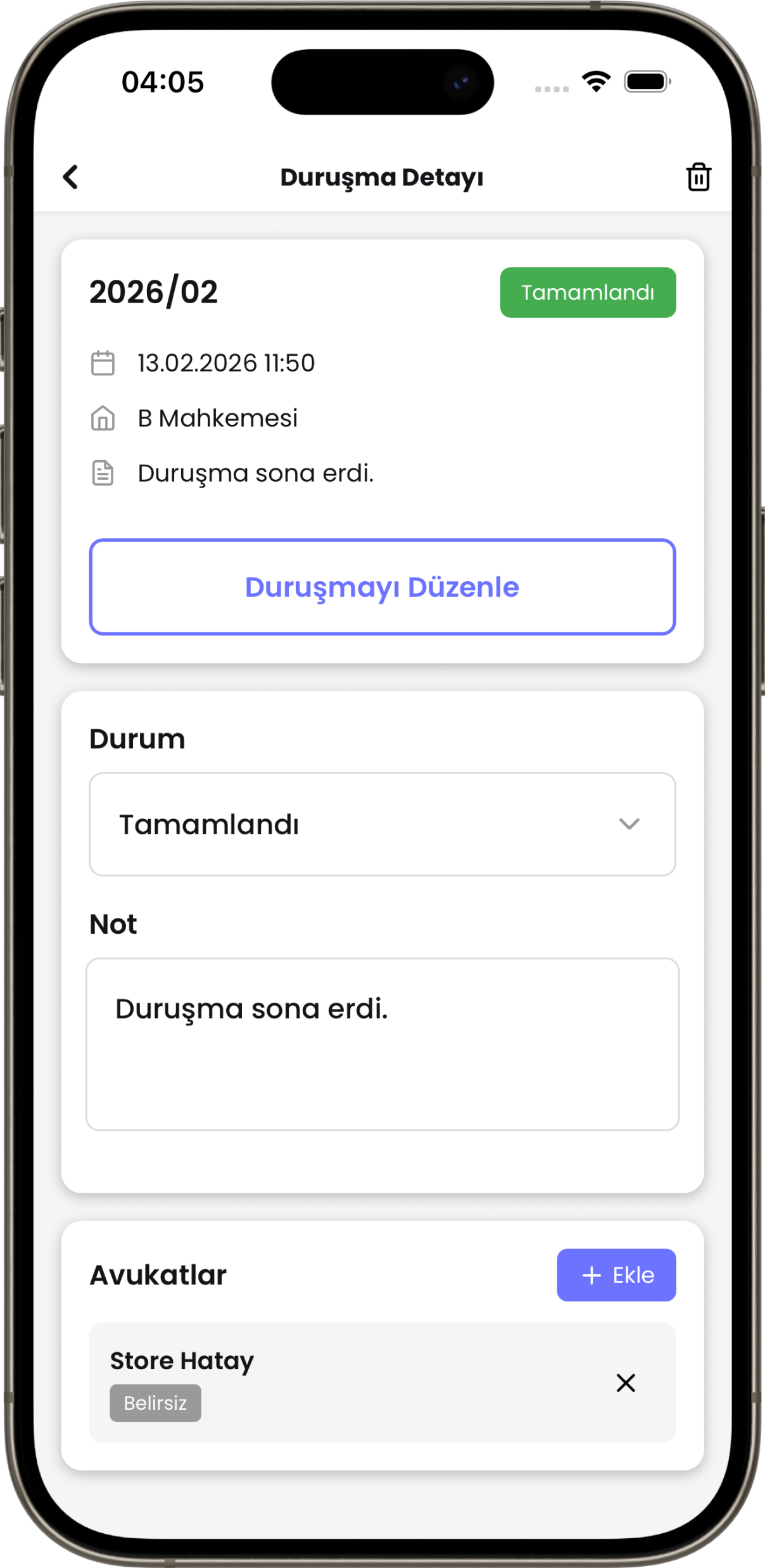Add a lawyer with the Ekle button
The image size is (765, 1568).
(616, 1275)
